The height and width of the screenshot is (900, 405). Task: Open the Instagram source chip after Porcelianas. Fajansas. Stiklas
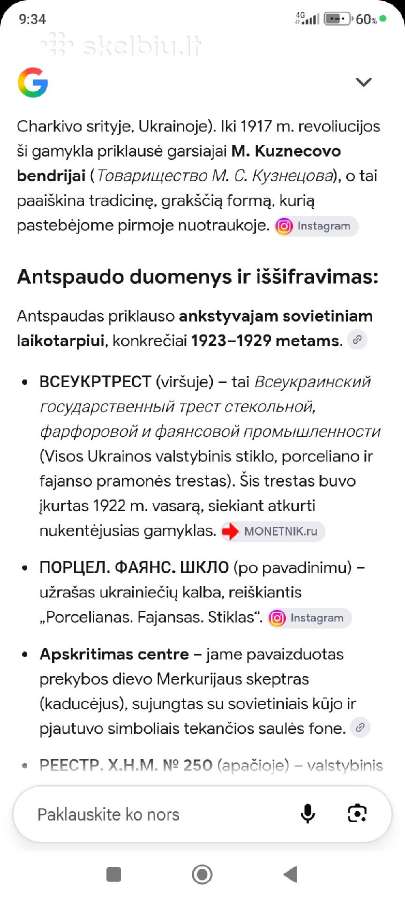309,618
